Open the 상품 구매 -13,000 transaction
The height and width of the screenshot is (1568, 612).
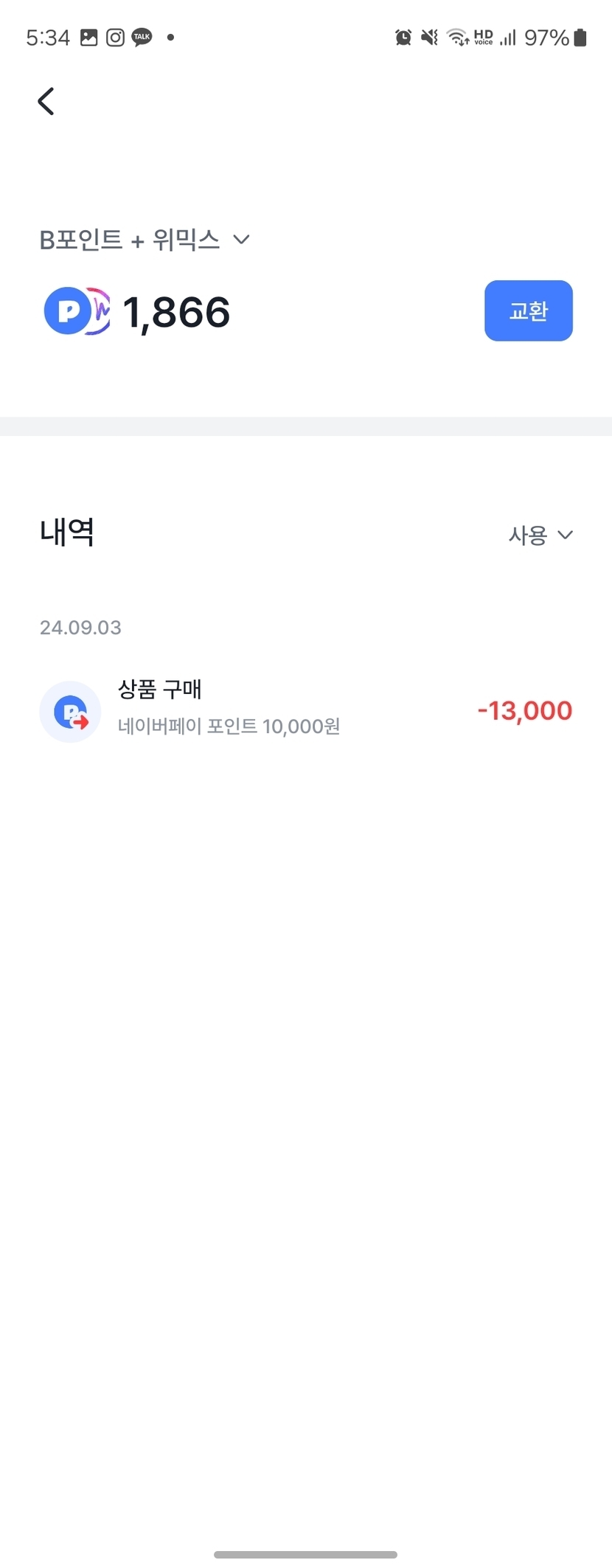[x=305, y=710]
